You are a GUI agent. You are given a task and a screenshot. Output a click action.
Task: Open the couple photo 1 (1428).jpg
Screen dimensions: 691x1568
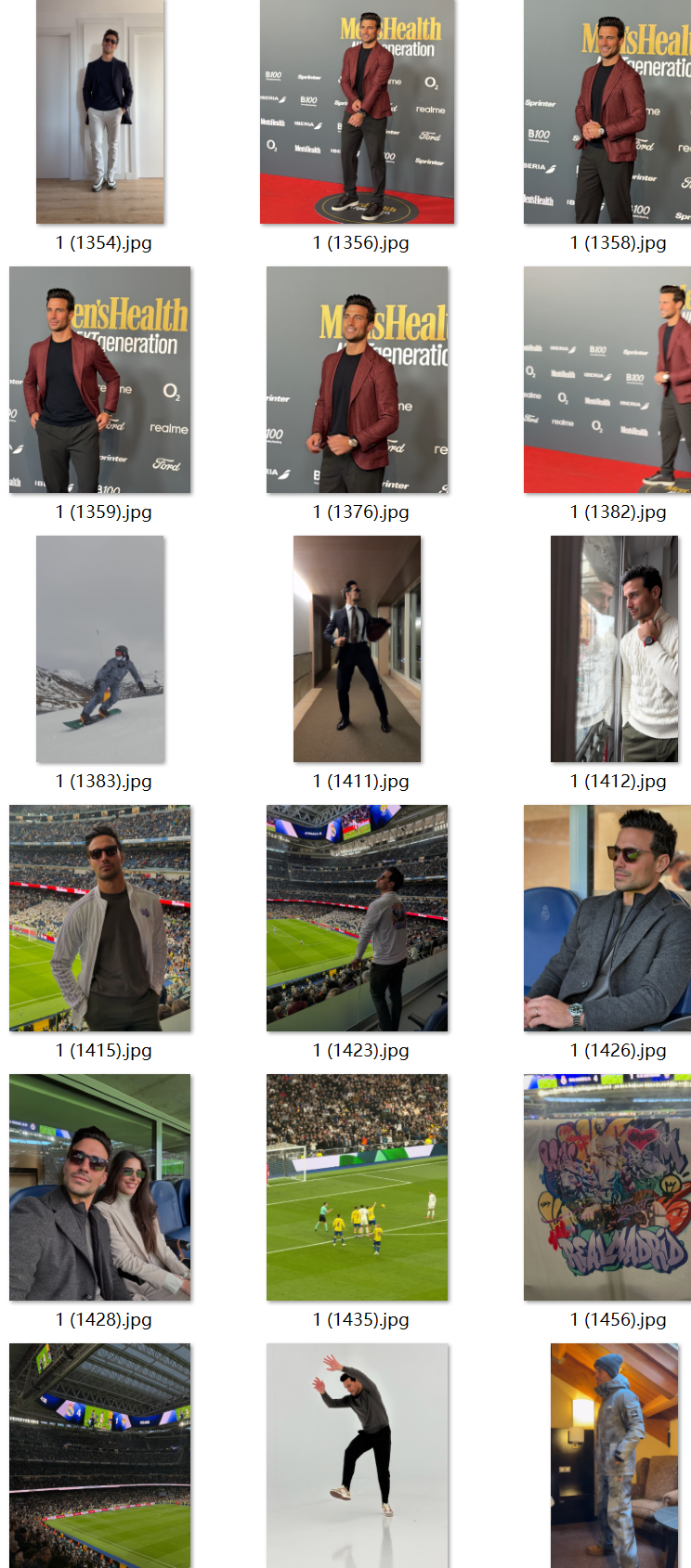[100, 1187]
